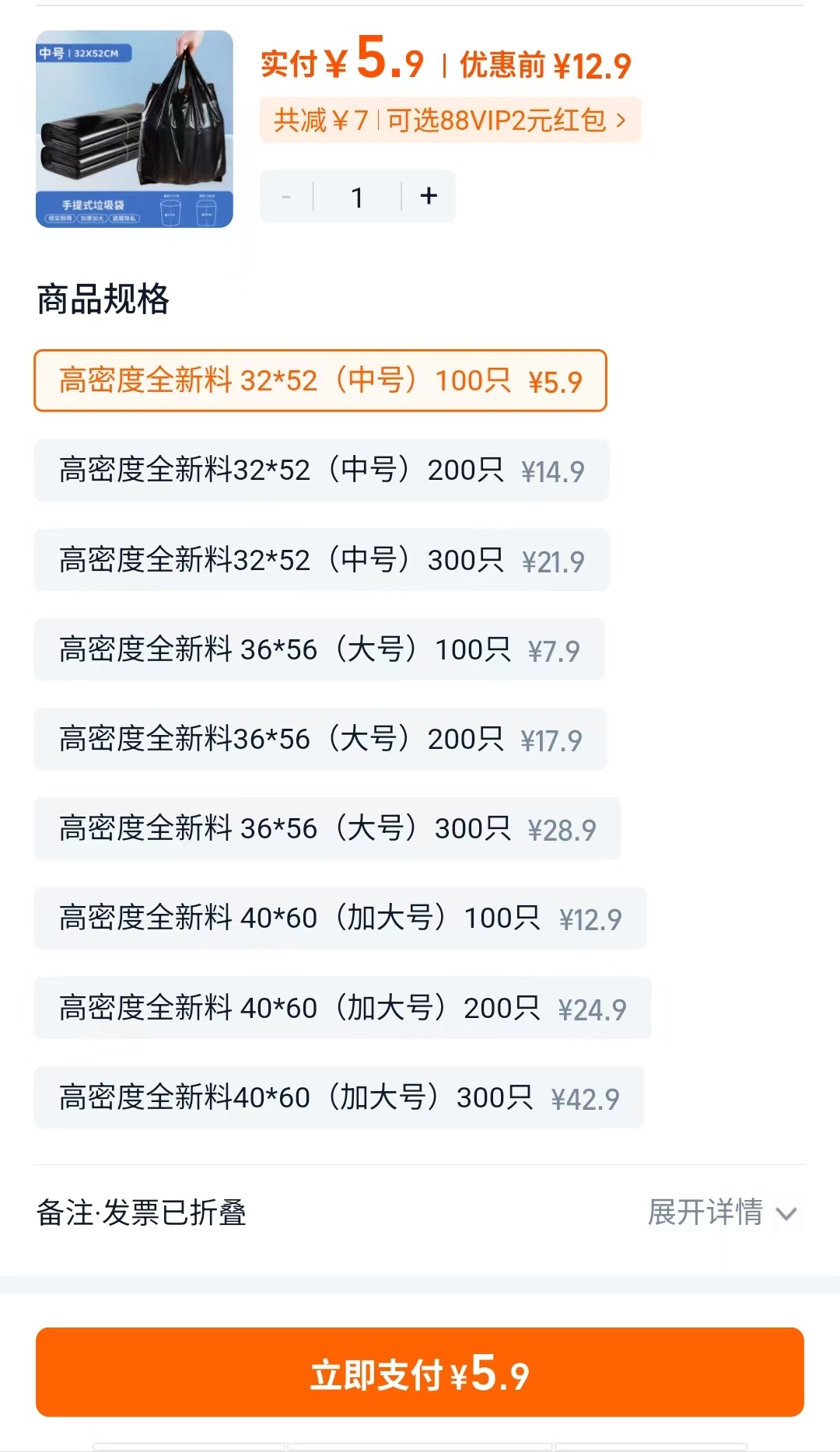Pick 32*52 中号 300只 ¥21.9 option
Viewport: 840px width, 1452px height.
(x=321, y=560)
